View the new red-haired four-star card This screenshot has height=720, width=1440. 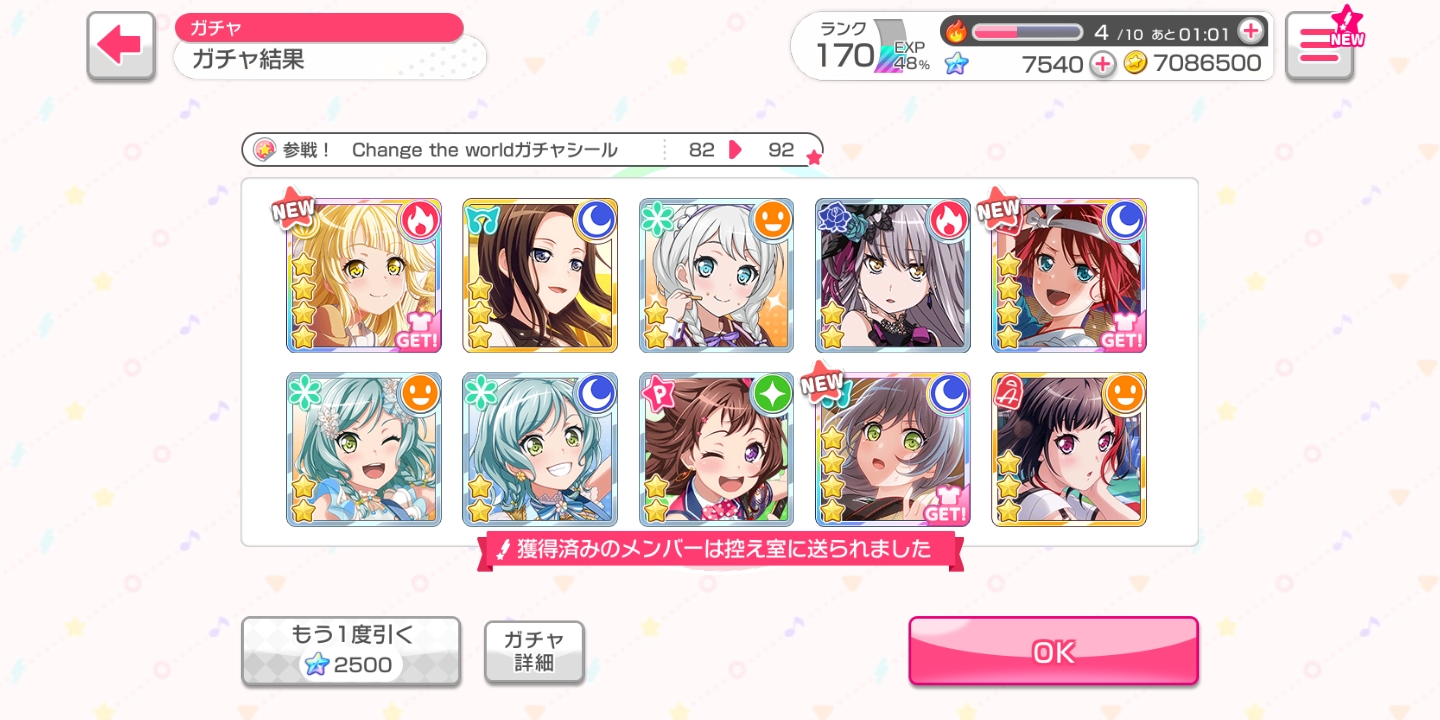click(x=1068, y=275)
